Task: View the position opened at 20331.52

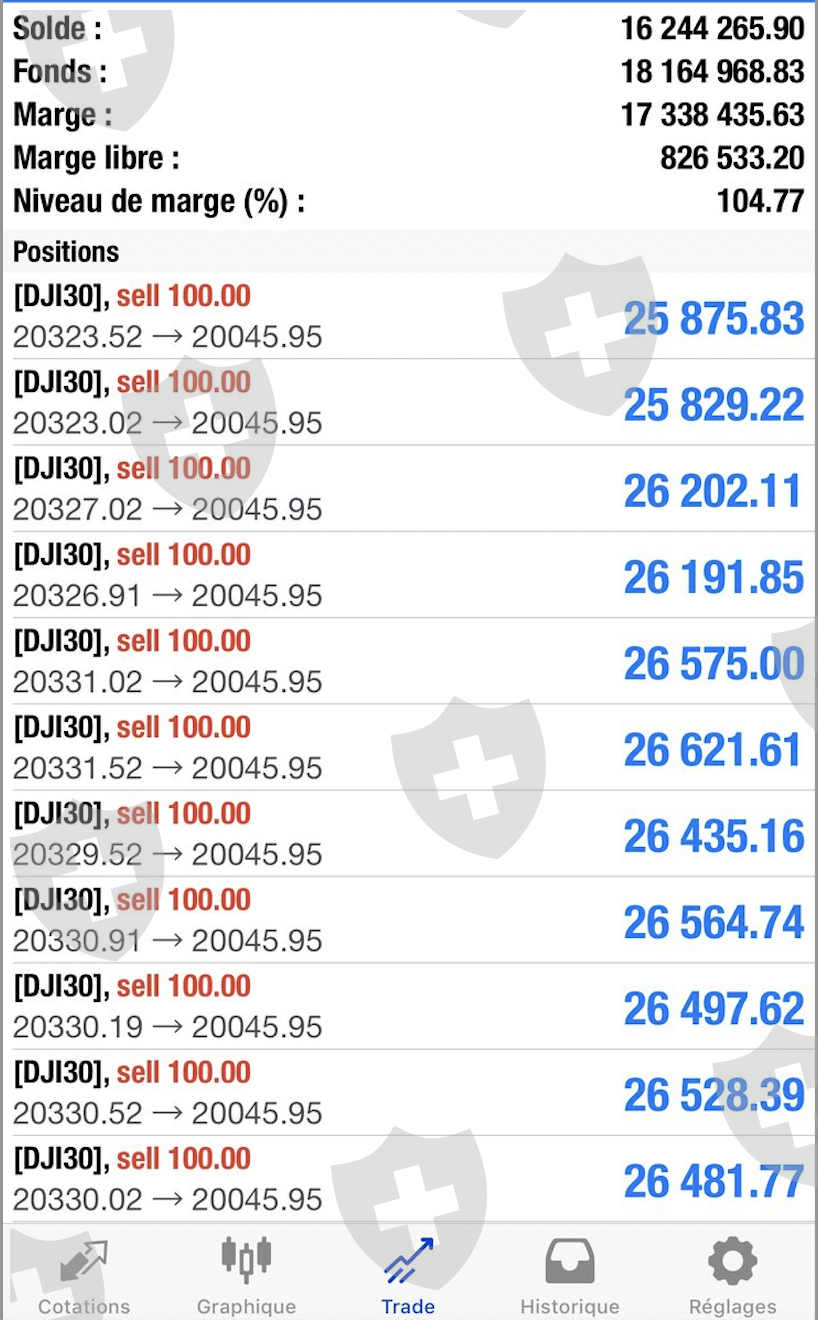Action: point(409,747)
